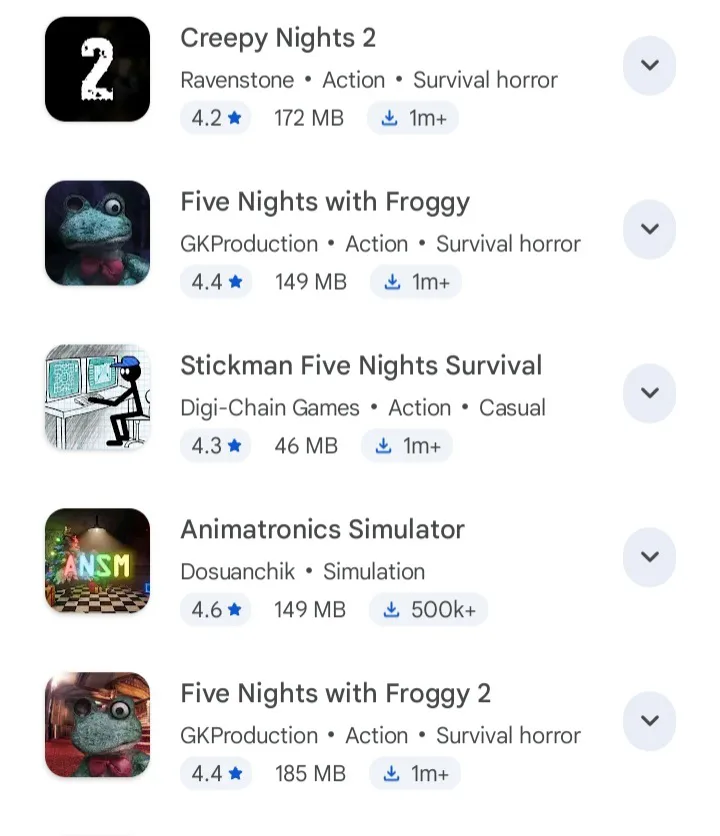Expand details for Five Nights with Froggy 2

[x=649, y=721]
